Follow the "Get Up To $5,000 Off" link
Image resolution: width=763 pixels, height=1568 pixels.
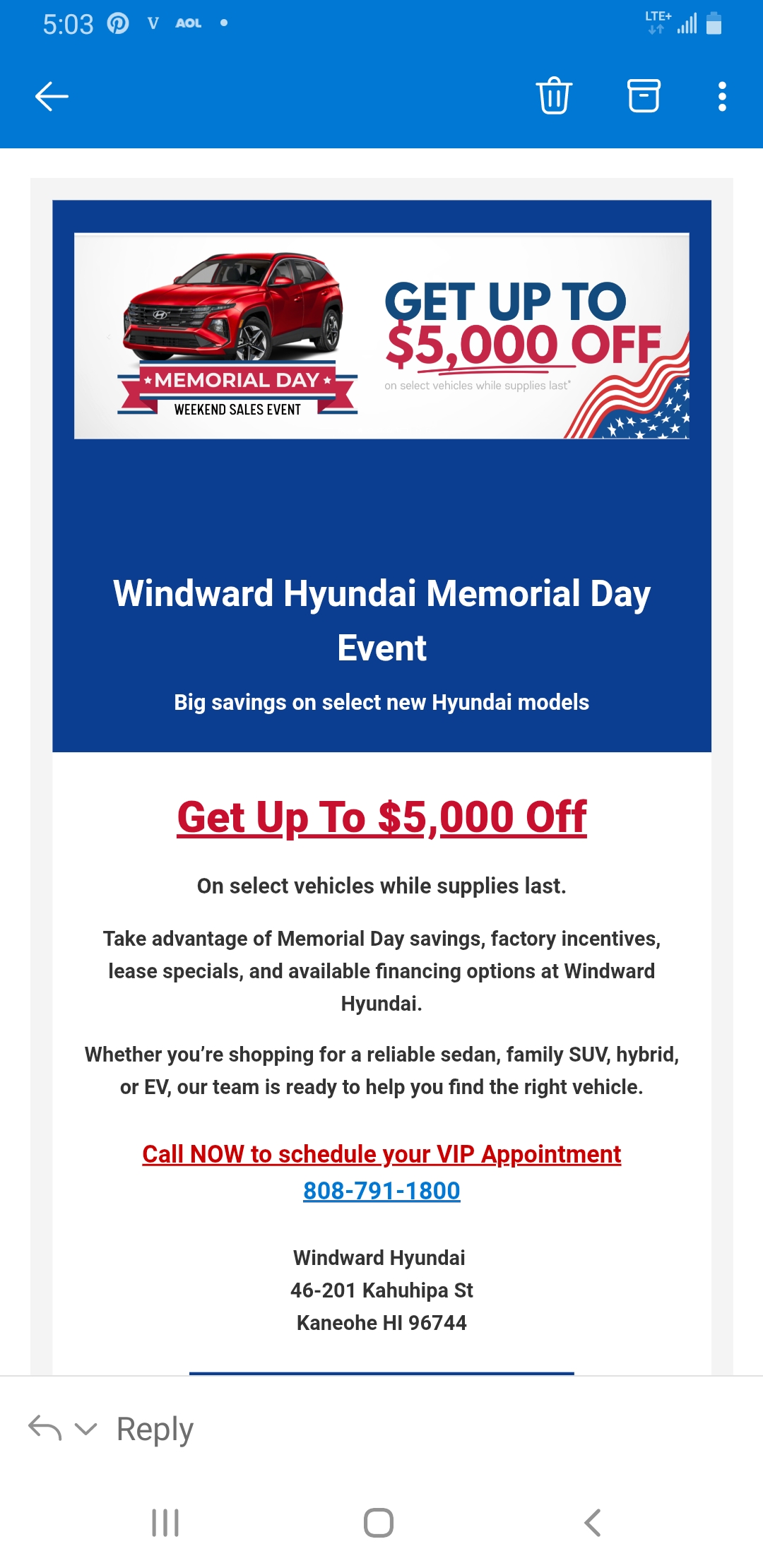pyautogui.click(x=381, y=817)
